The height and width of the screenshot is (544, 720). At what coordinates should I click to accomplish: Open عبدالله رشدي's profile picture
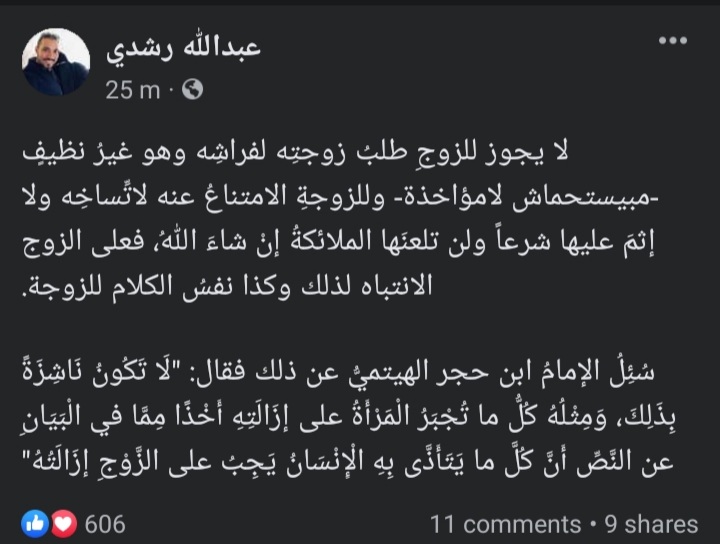pyautogui.click(x=56, y=62)
